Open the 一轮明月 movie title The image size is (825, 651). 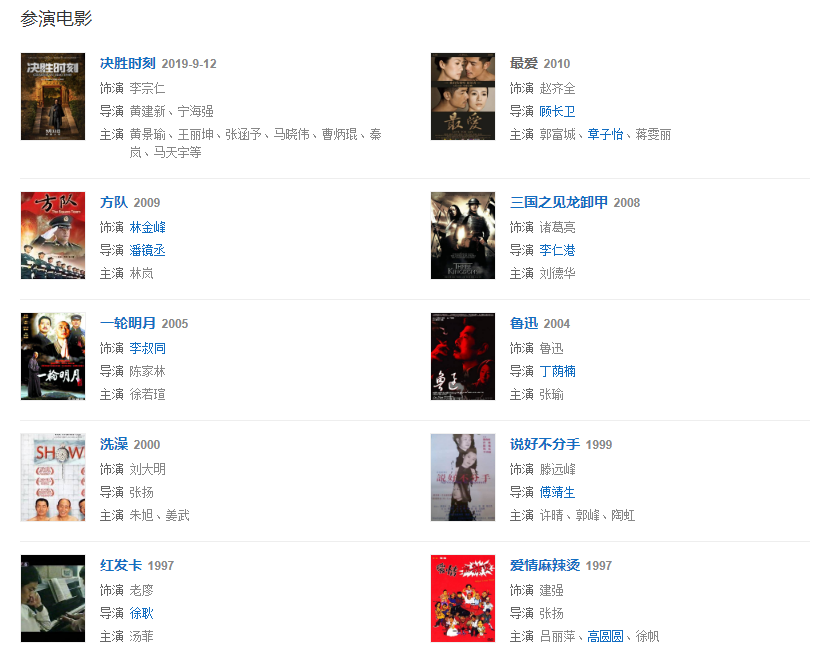pyautogui.click(x=127, y=324)
